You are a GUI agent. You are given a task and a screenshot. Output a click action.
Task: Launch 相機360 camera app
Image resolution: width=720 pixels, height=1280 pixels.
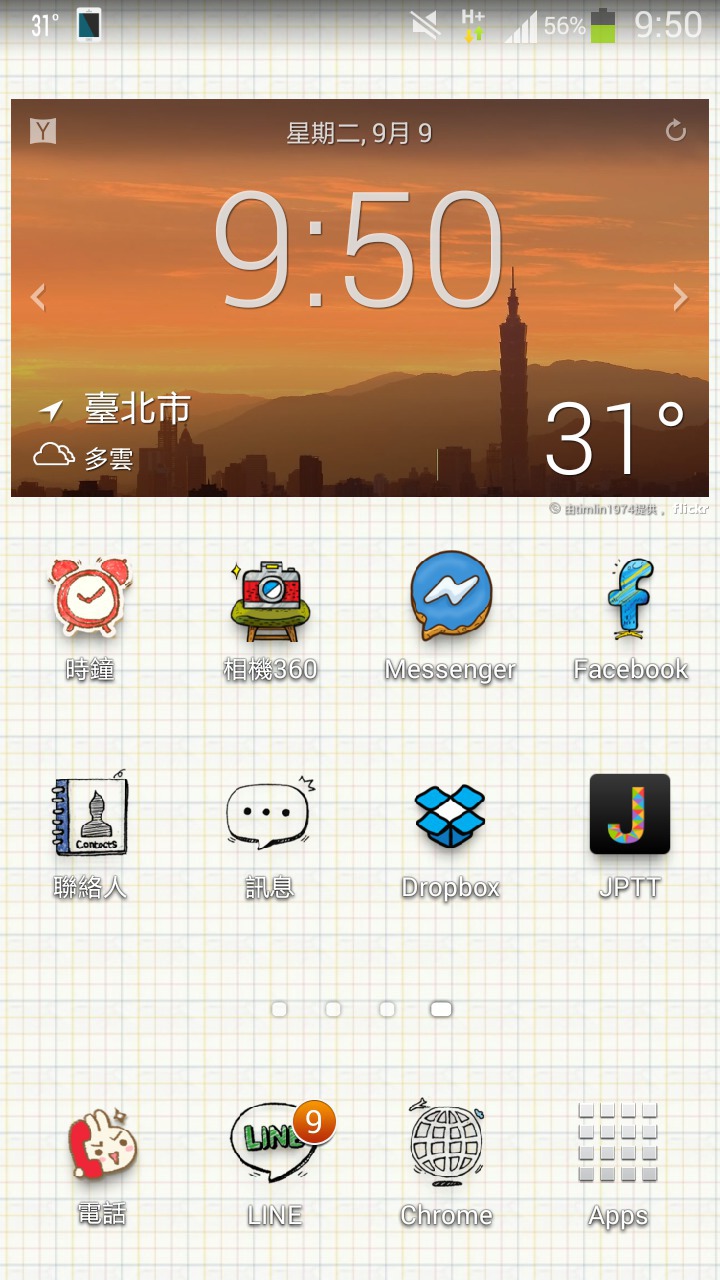(x=270, y=618)
